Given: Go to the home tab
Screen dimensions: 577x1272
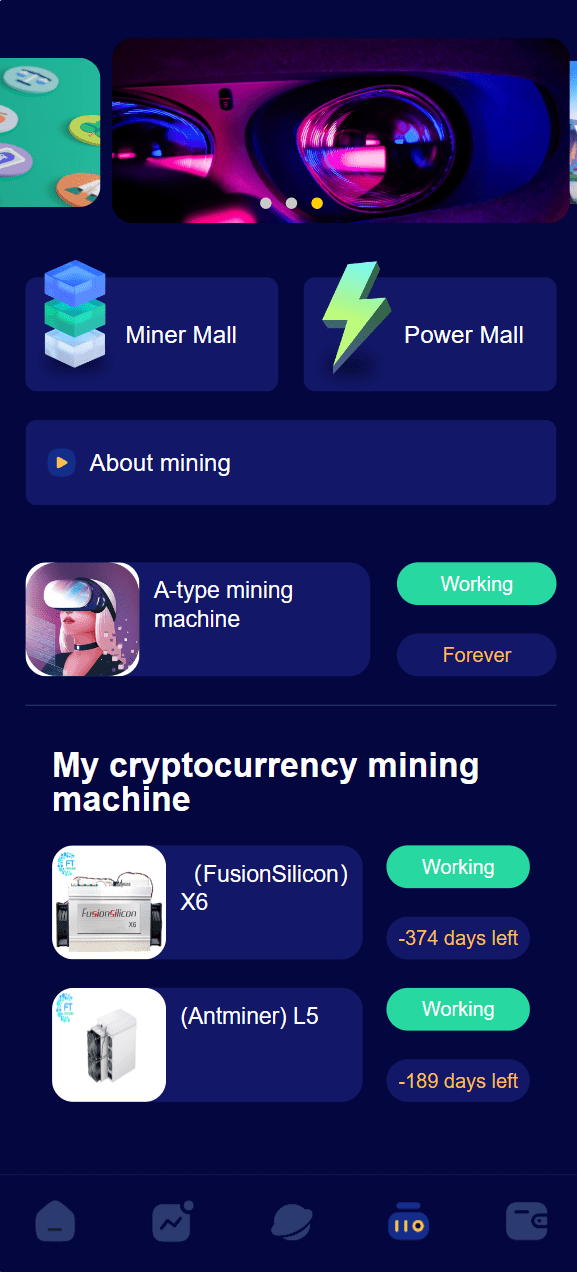Looking at the screenshot, I should tap(55, 1222).
